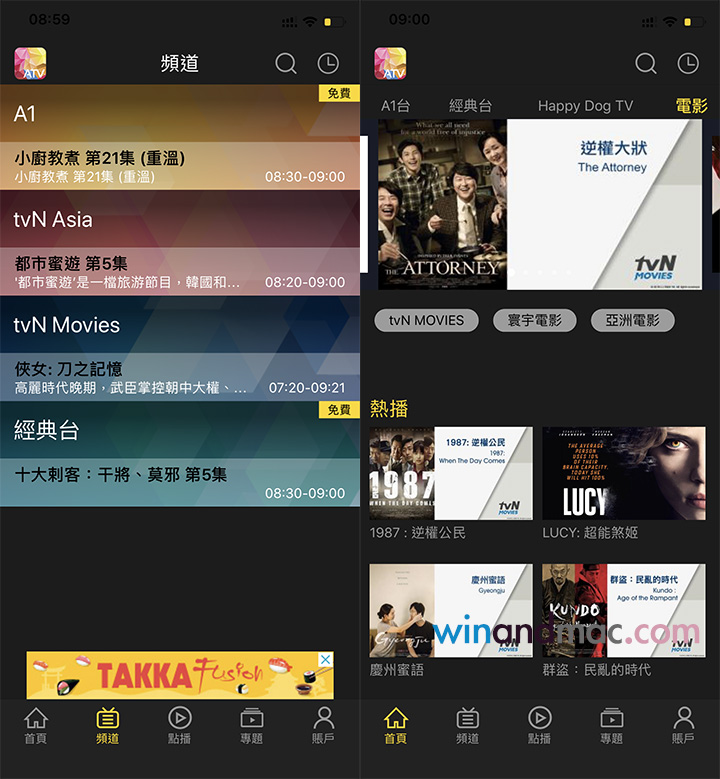Switch to the A1台 top tab
Viewport: 720px width, 779px height.
tap(396, 105)
